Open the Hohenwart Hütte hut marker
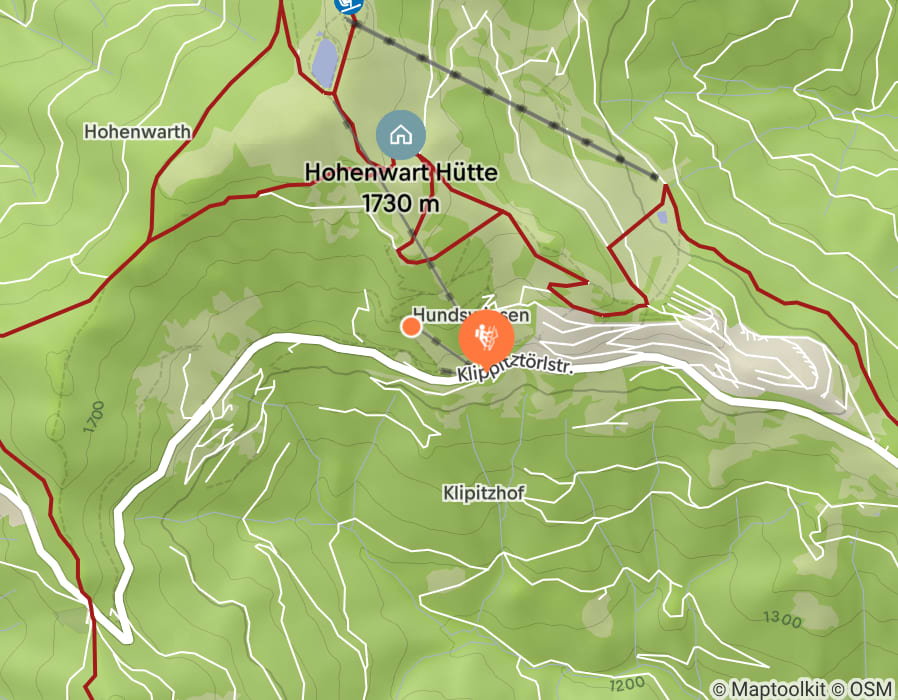898x700 pixels. 400,134
